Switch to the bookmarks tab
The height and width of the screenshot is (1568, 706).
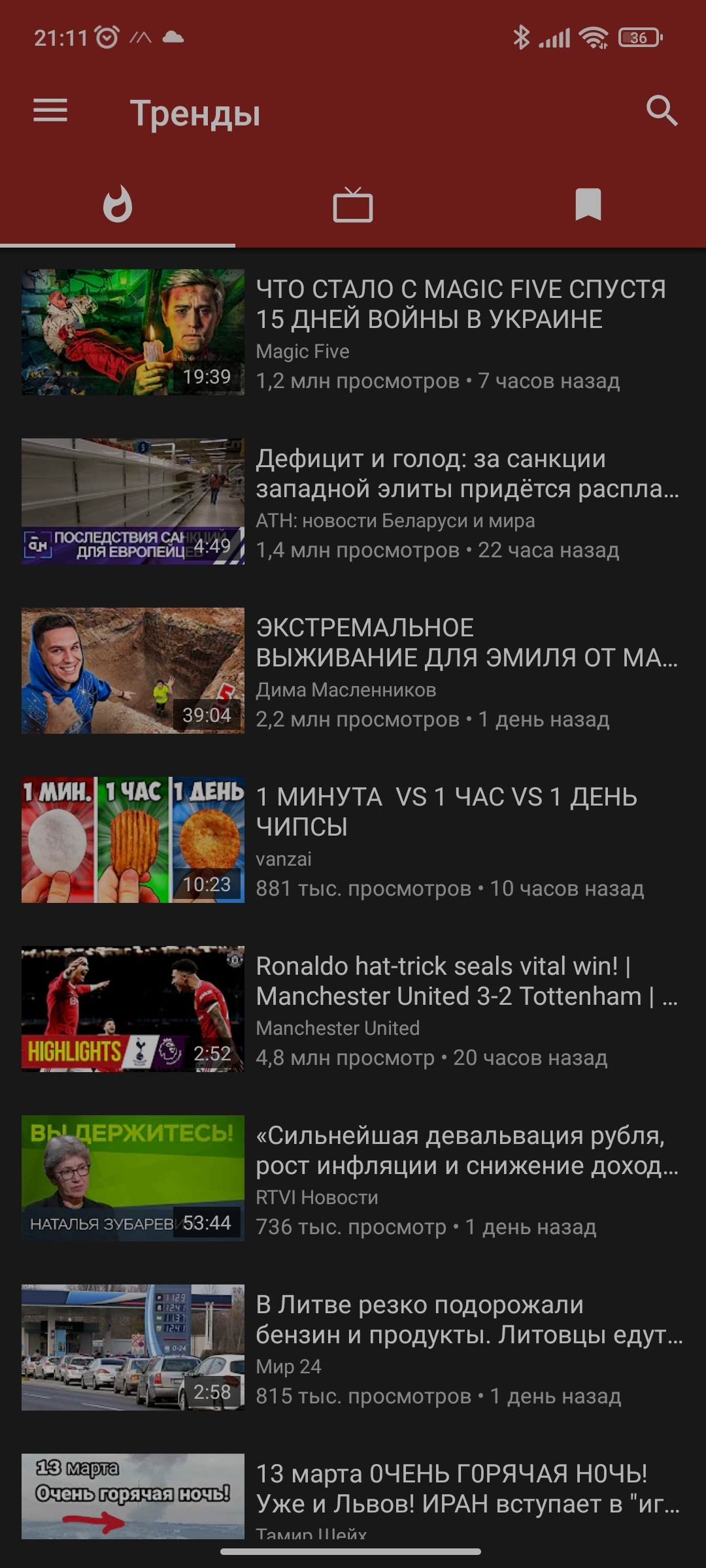(588, 205)
